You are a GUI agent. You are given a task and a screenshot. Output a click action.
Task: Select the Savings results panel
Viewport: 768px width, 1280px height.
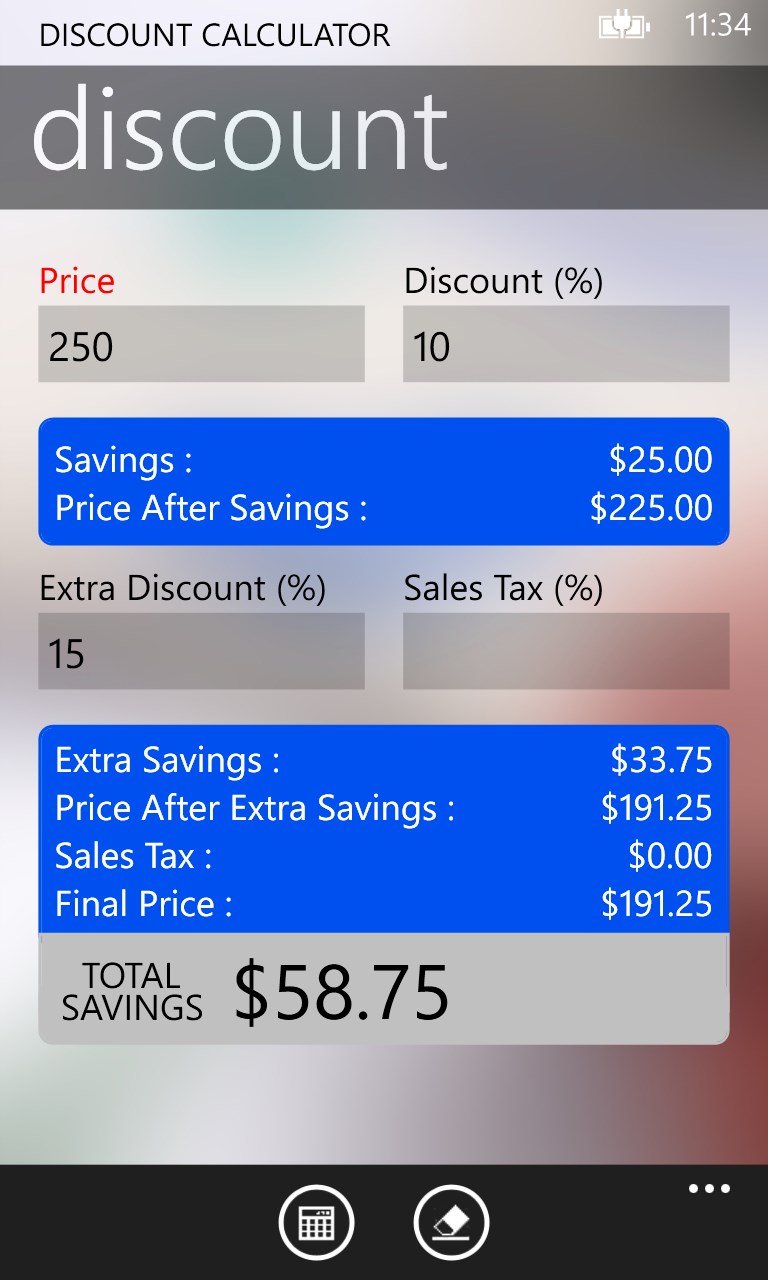383,482
